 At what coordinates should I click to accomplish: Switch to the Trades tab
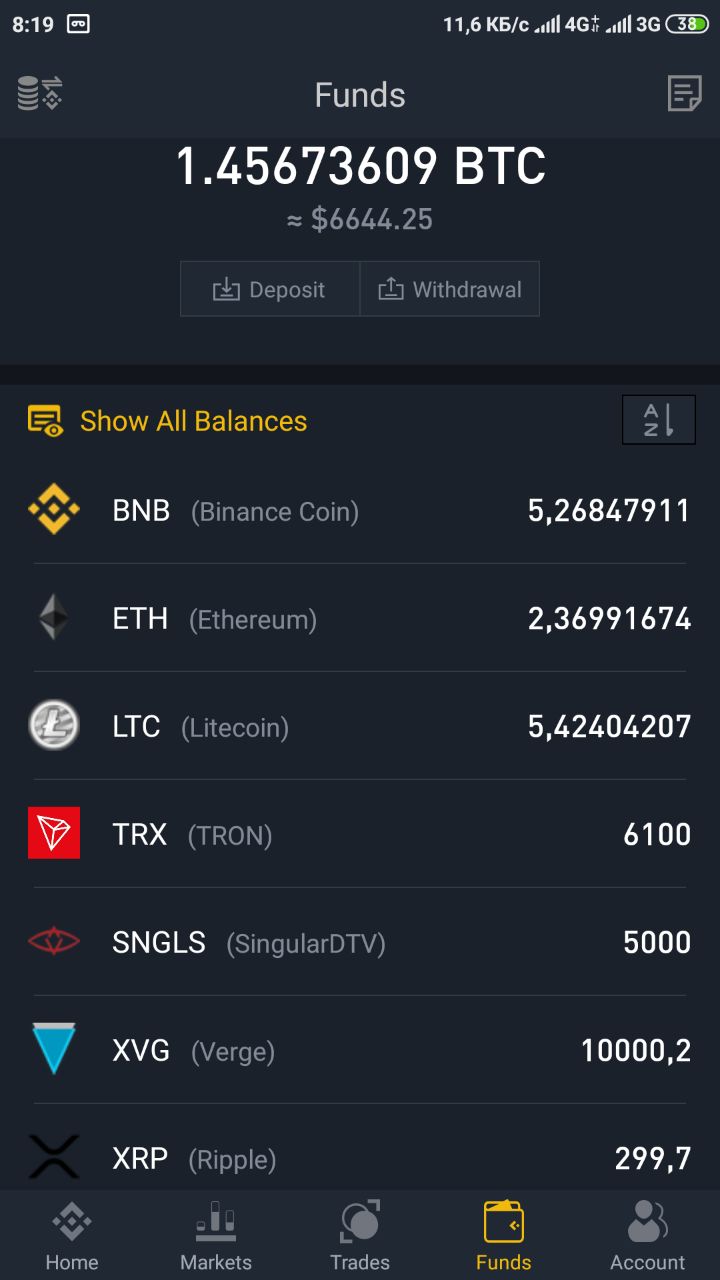(360, 1236)
